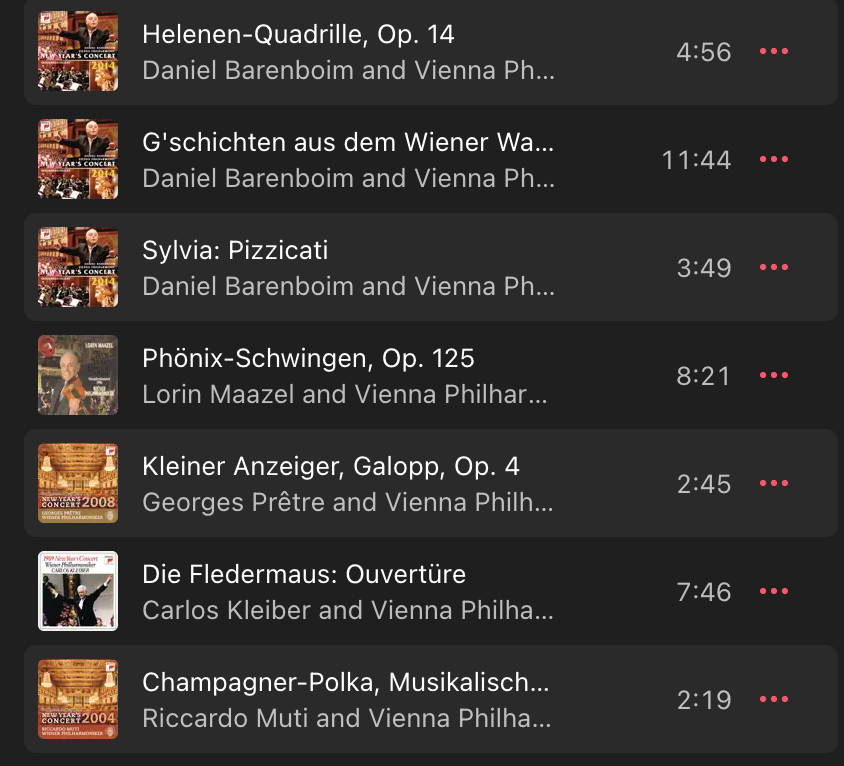Open more options for Sylvia: Pizzicati

pyautogui.click(x=774, y=268)
